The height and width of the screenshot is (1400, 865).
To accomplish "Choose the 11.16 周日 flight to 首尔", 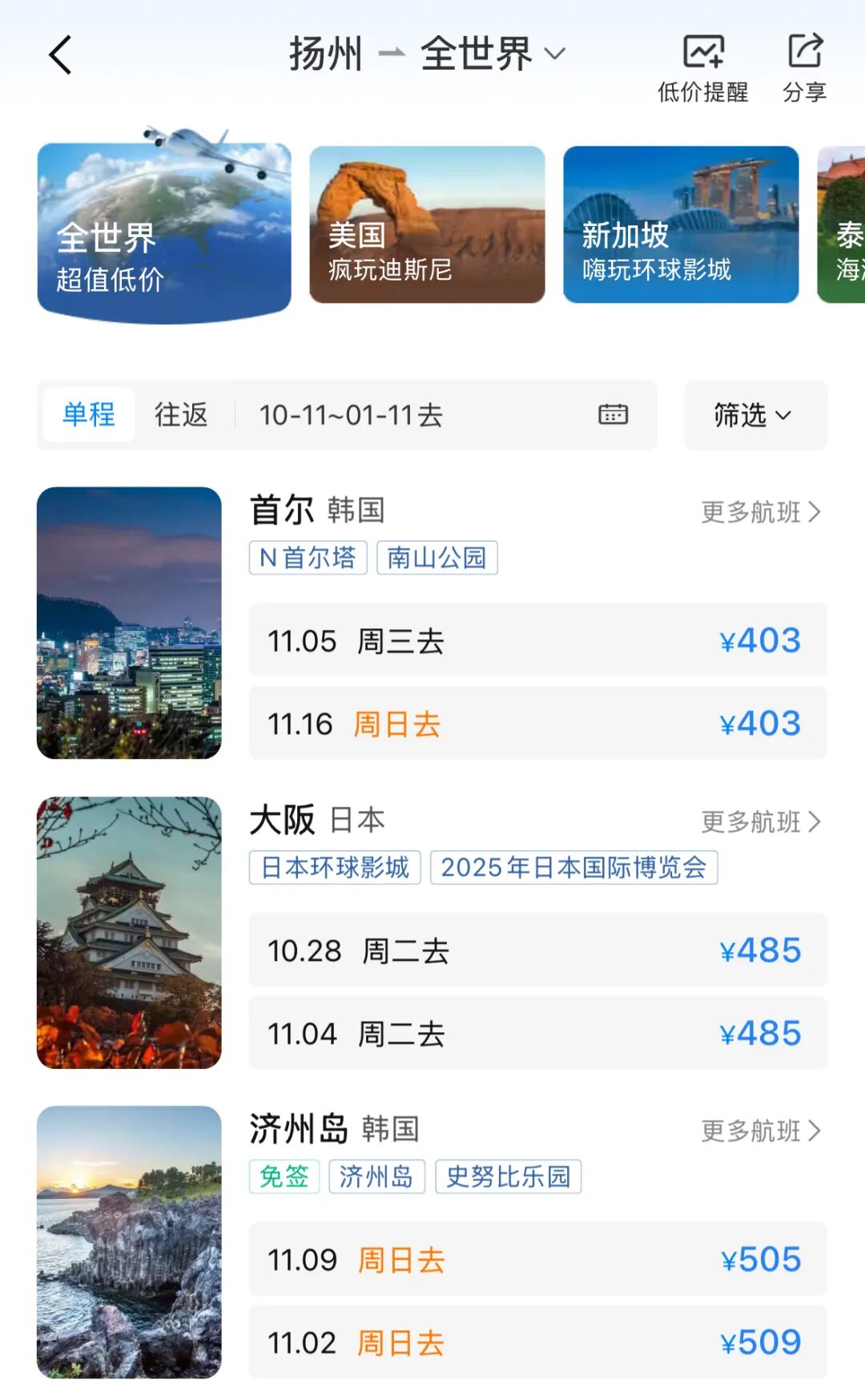I will click(x=537, y=724).
